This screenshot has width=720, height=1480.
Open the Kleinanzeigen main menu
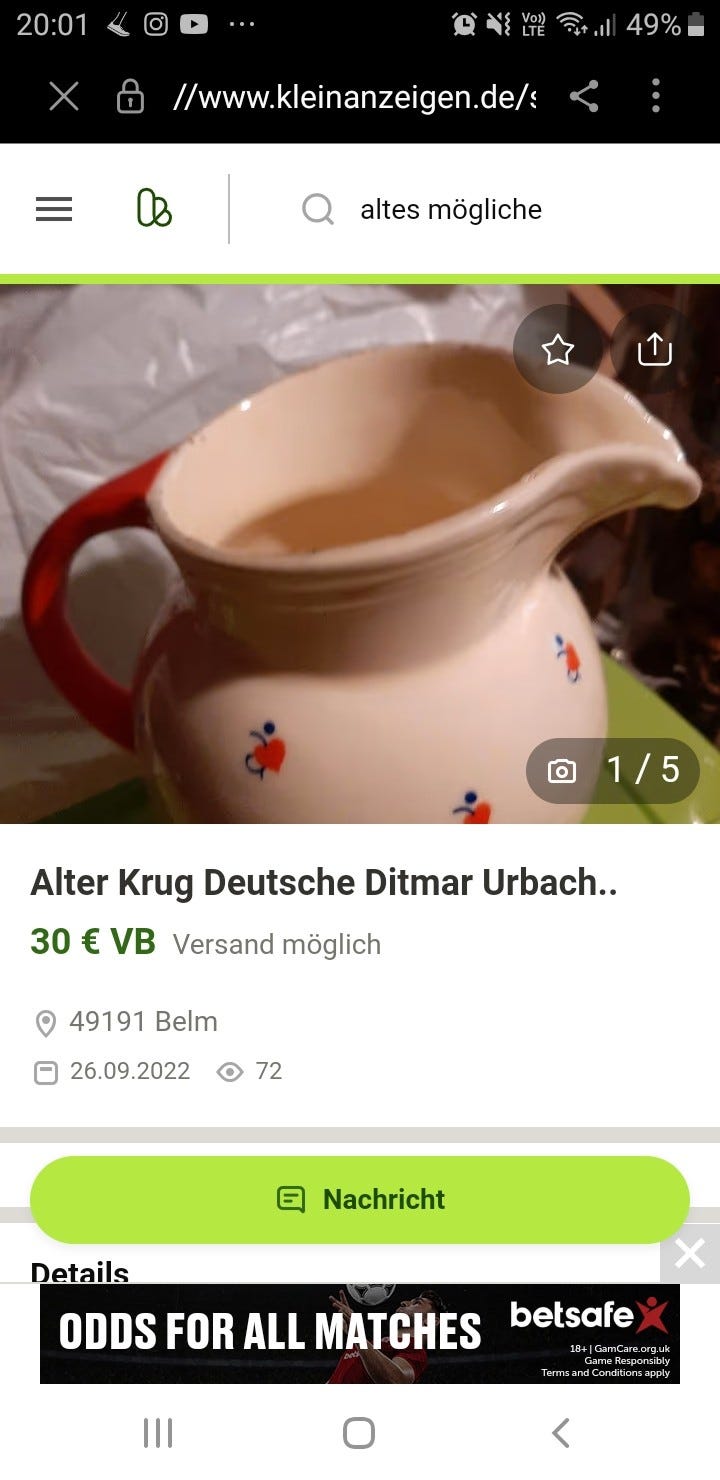53,209
